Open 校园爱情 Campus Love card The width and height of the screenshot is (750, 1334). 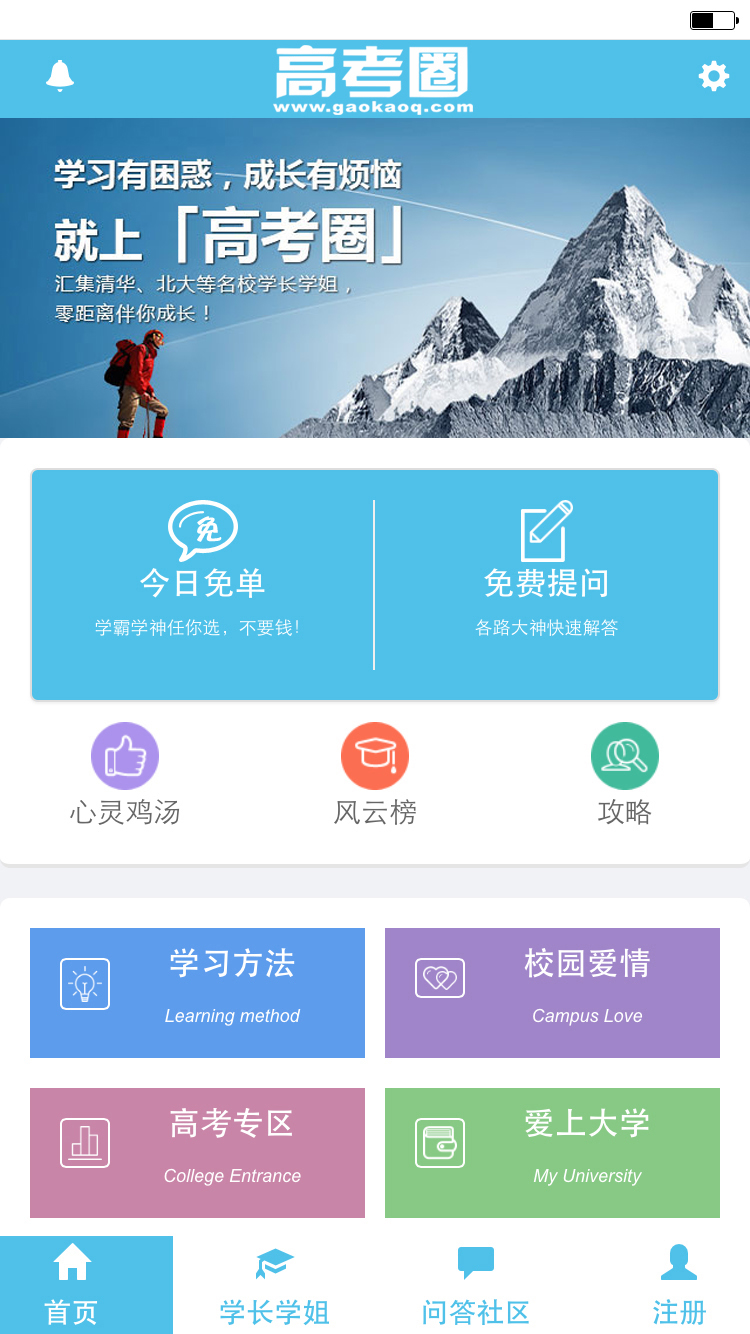point(552,993)
